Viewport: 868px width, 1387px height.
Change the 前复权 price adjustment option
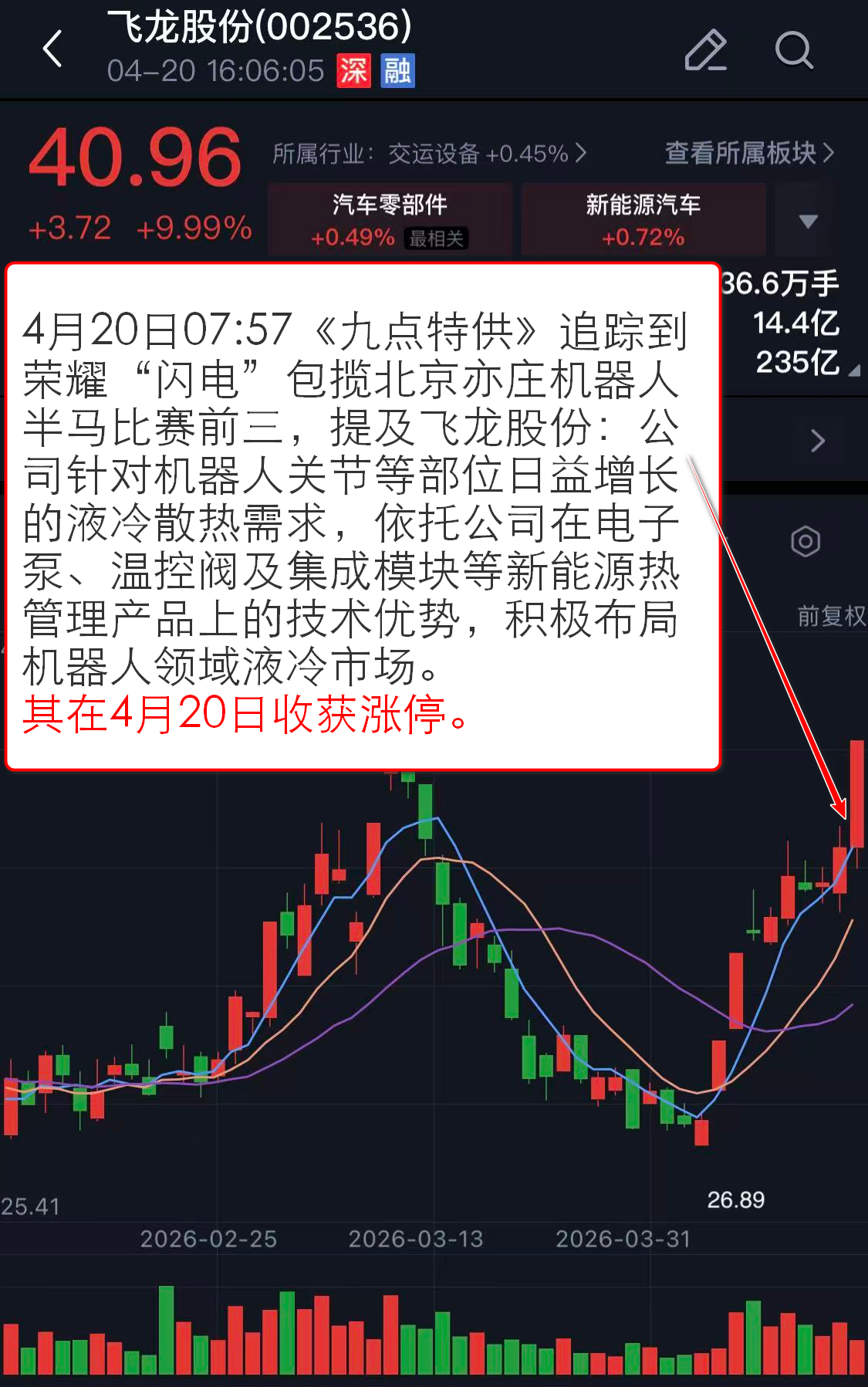point(830,616)
